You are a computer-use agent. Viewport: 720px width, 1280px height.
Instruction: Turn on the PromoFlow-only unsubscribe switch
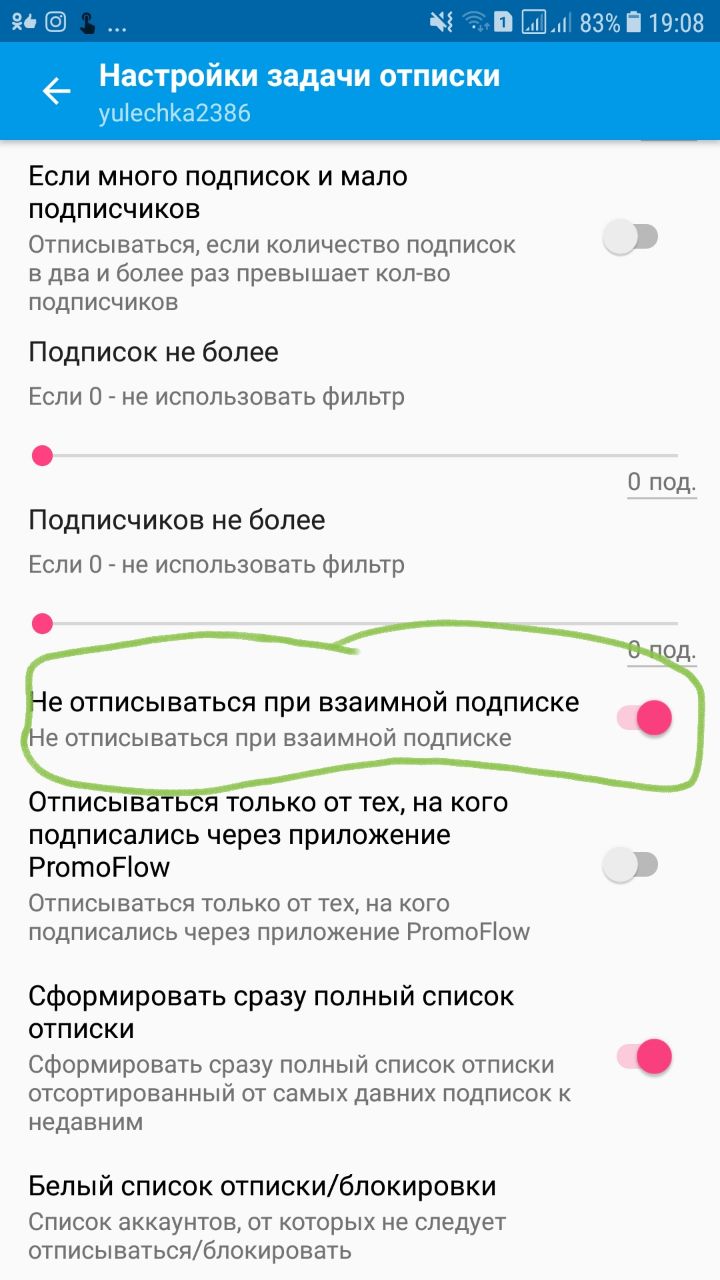click(x=631, y=865)
